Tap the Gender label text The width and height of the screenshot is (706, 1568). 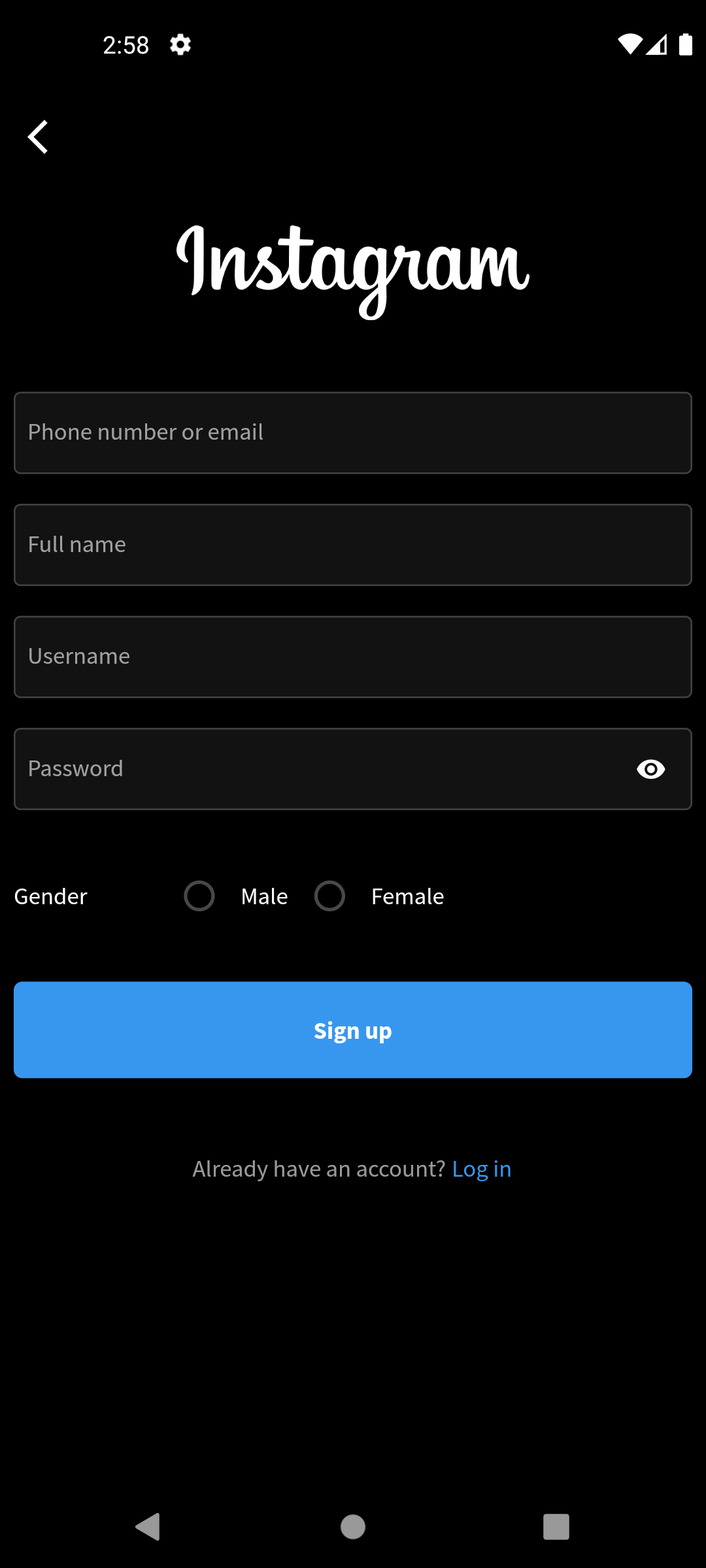coord(50,896)
